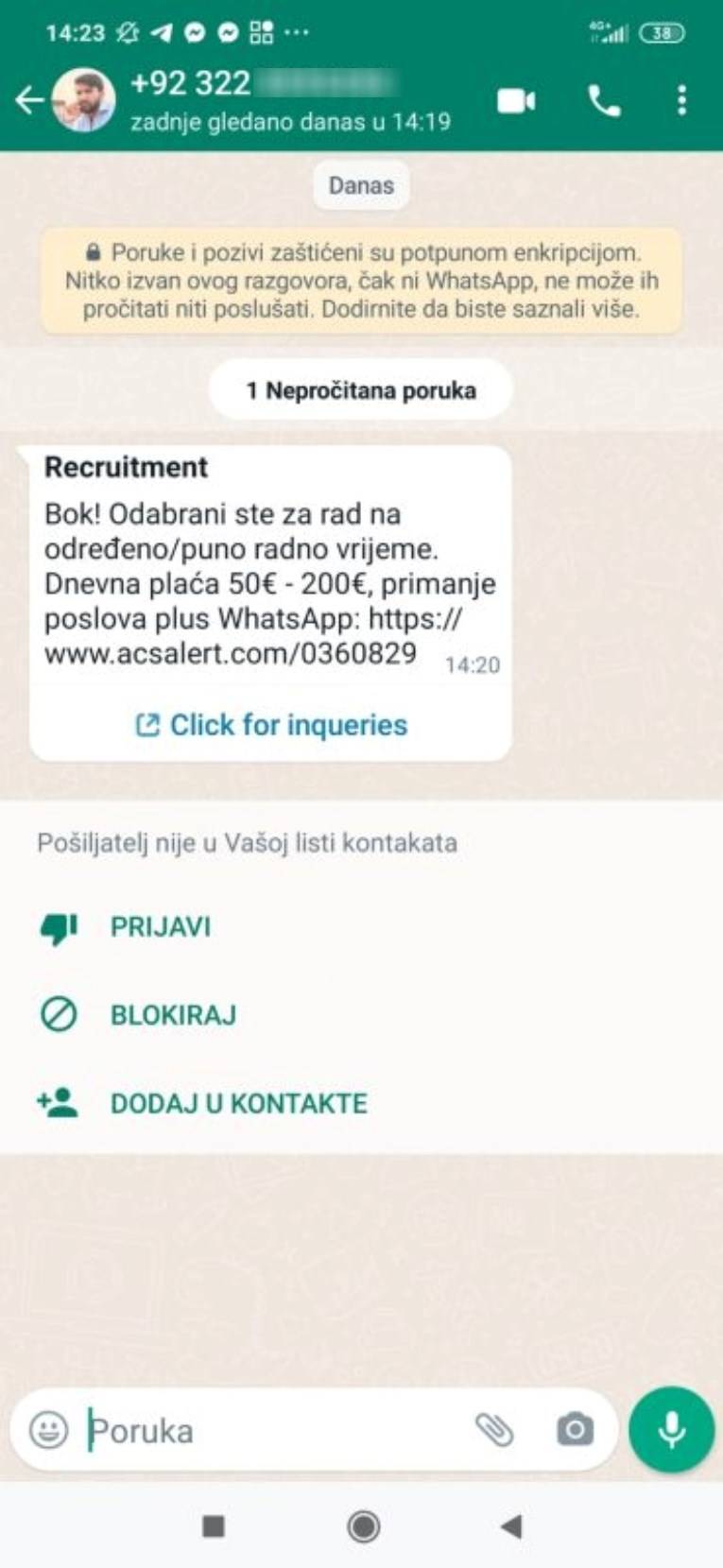Go back using the header arrow
This screenshot has width=723, height=1568.
coord(28,100)
